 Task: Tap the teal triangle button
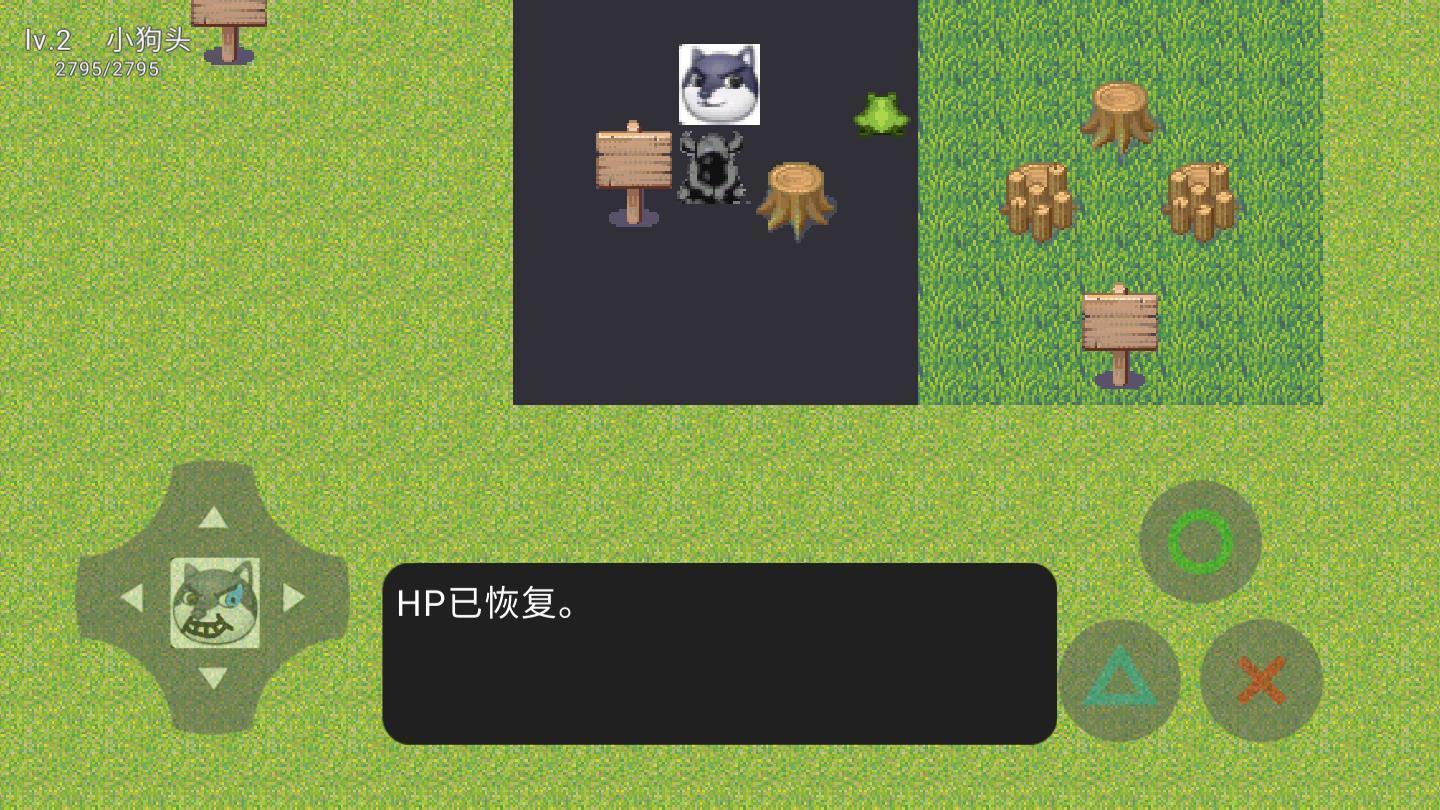[x=1119, y=680]
